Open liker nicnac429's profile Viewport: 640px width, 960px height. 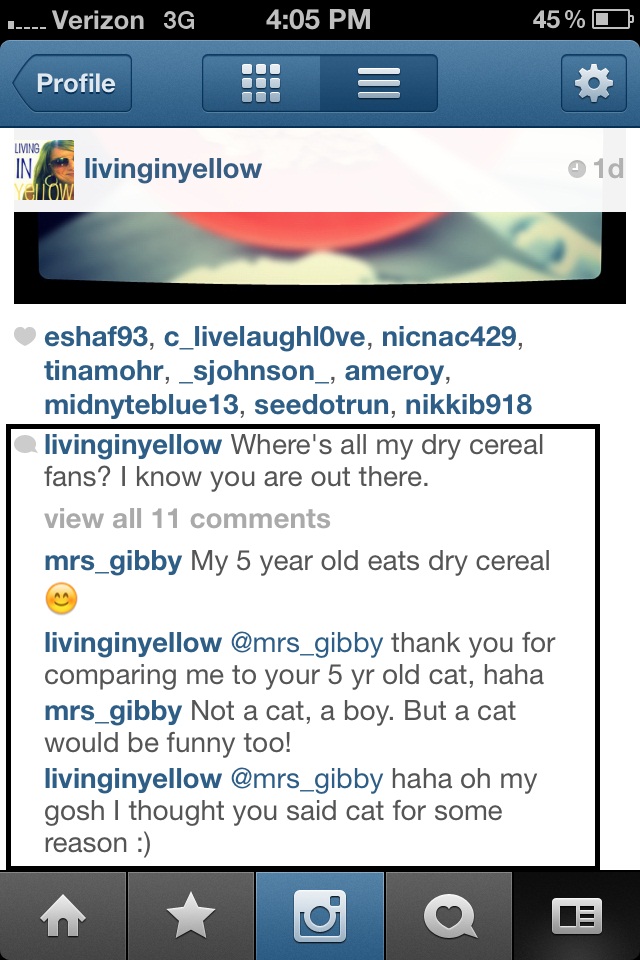448,338
